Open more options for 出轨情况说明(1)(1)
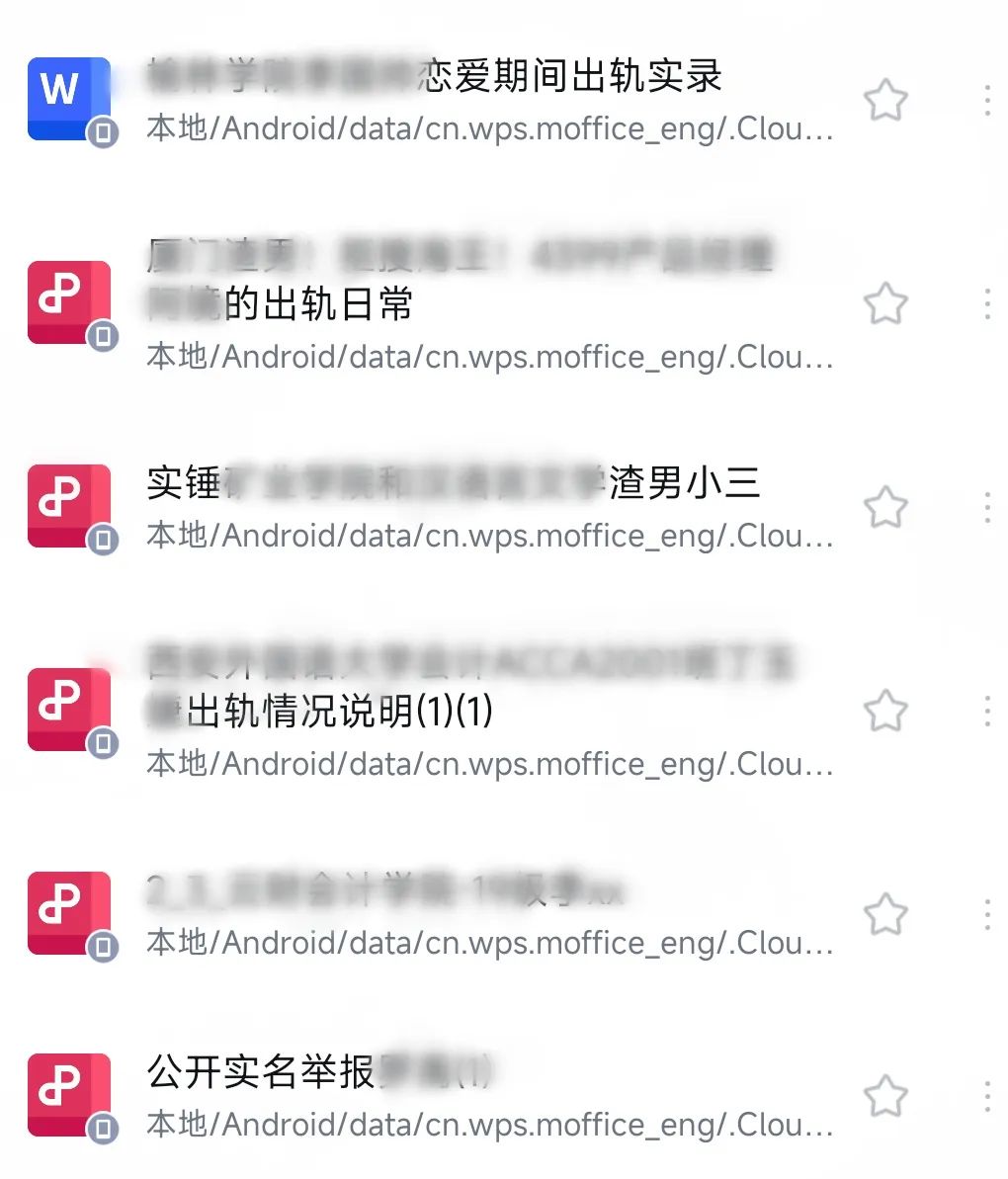The height and width of the screenshot is (1179, 1008). pos(987,711)
